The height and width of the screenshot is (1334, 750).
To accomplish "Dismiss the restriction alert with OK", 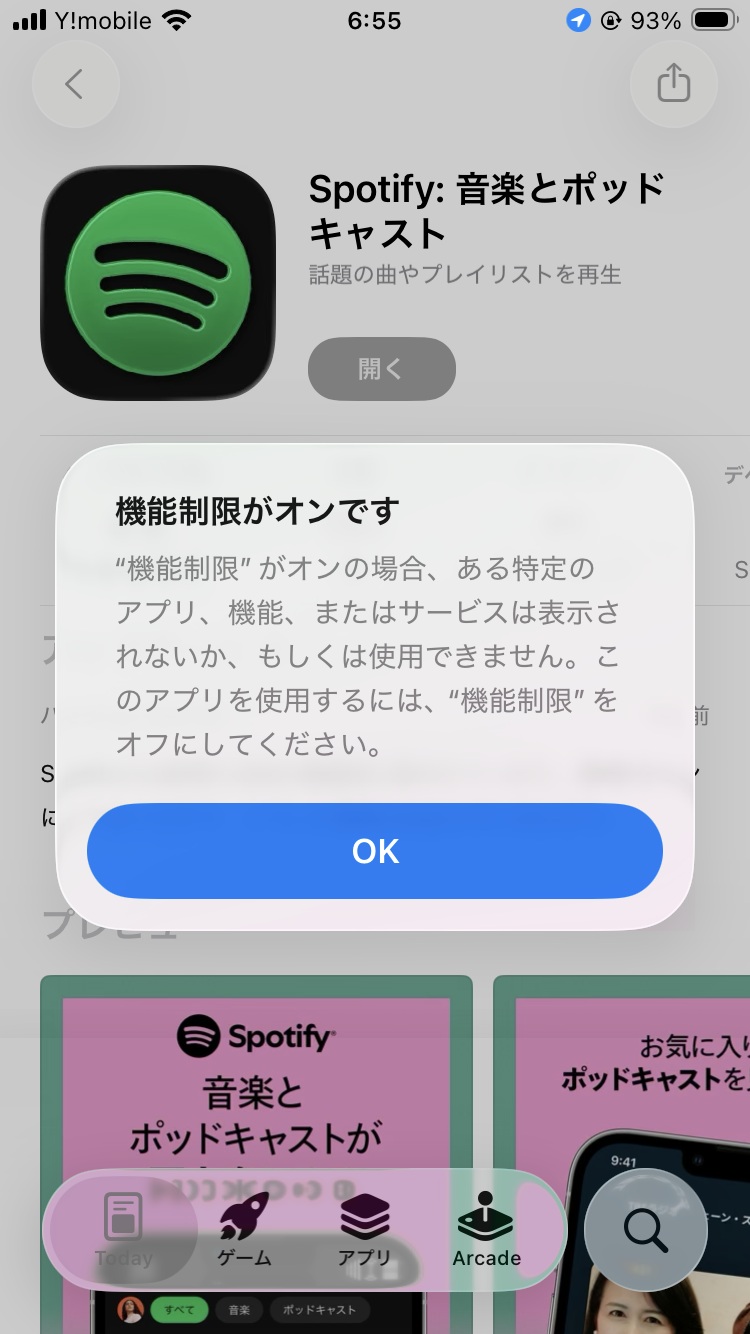I will coord(375,851).
